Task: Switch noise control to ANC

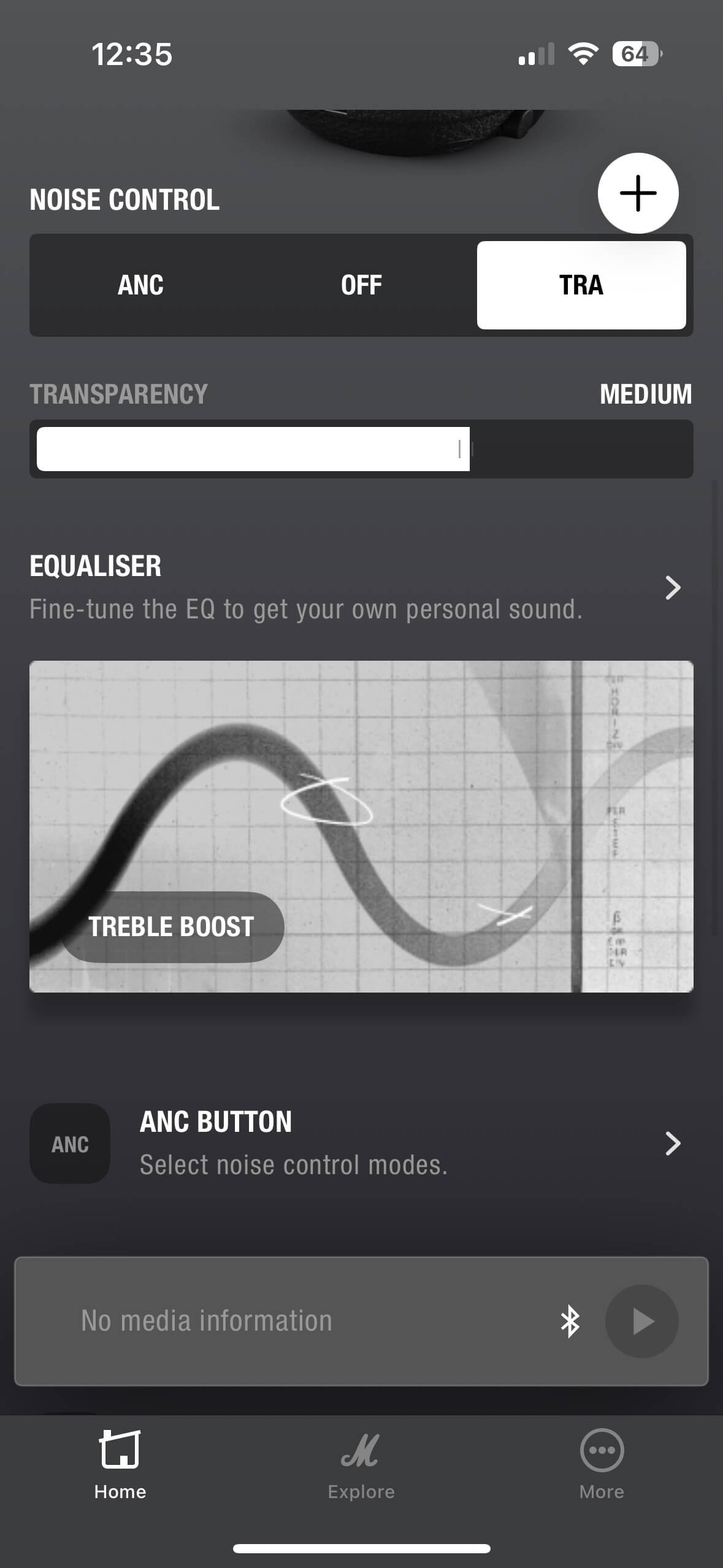Action: tap(140, 285)
